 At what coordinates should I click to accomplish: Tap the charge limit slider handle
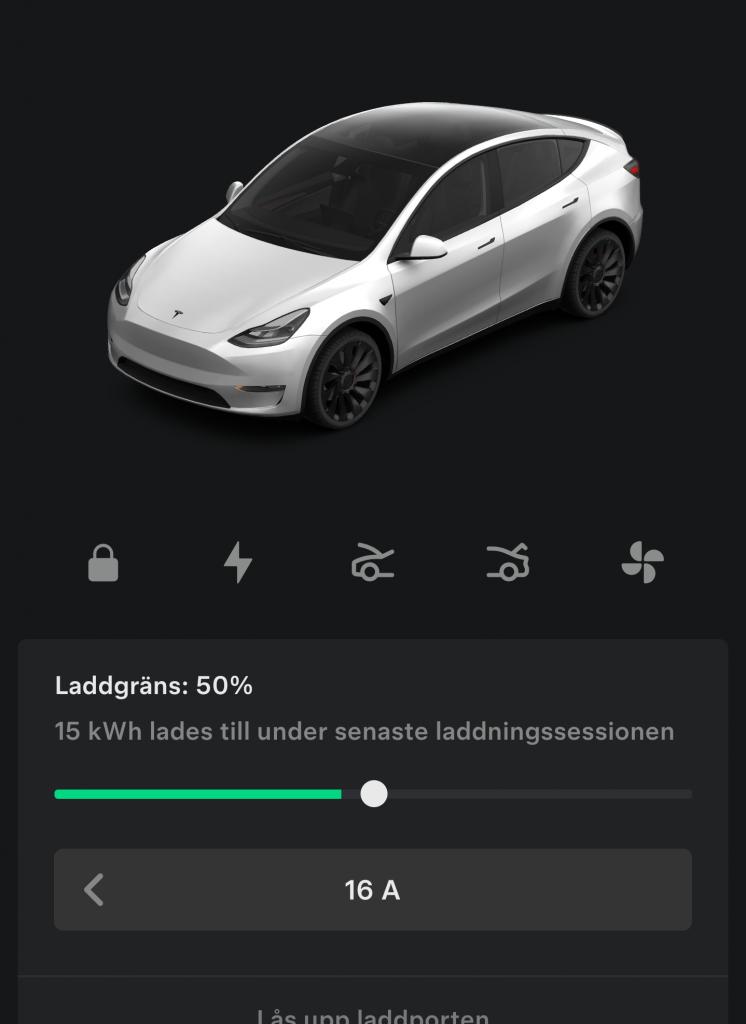tap(374, 794)
